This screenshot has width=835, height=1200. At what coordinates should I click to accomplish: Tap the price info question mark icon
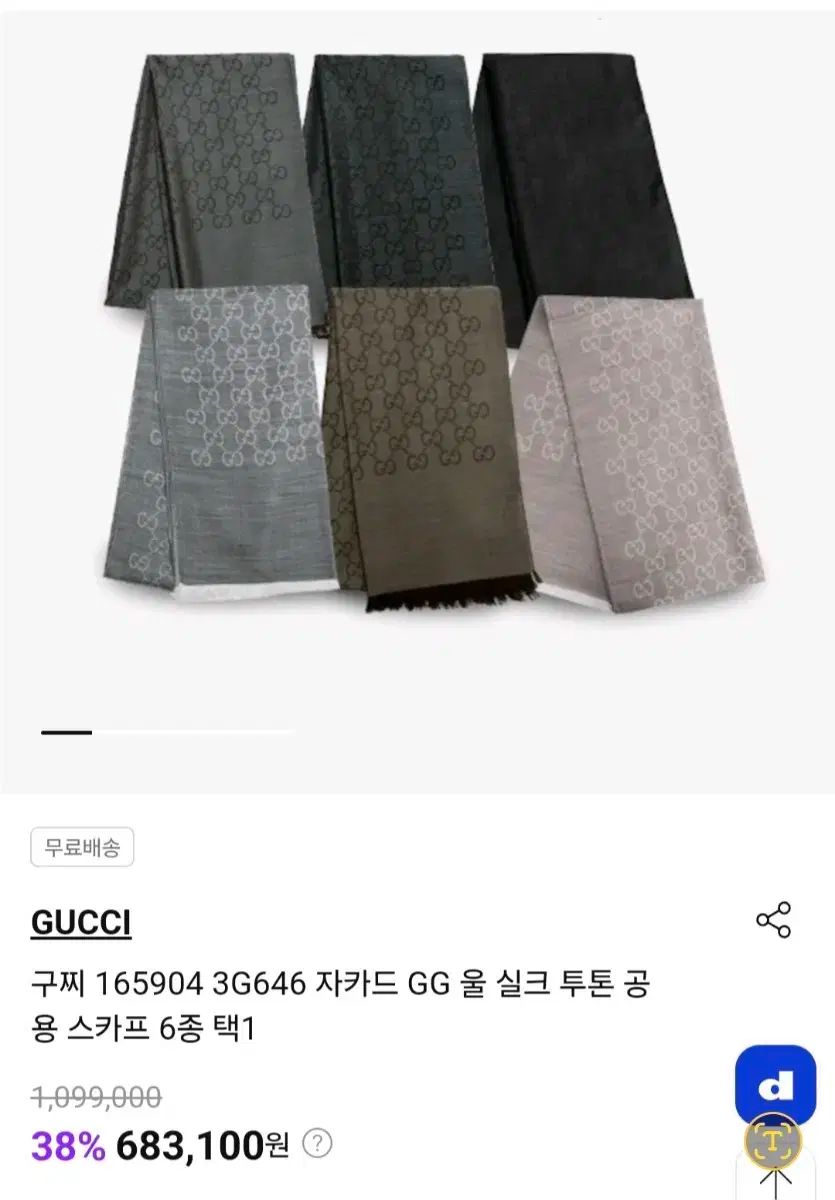tap(317, 1143)
